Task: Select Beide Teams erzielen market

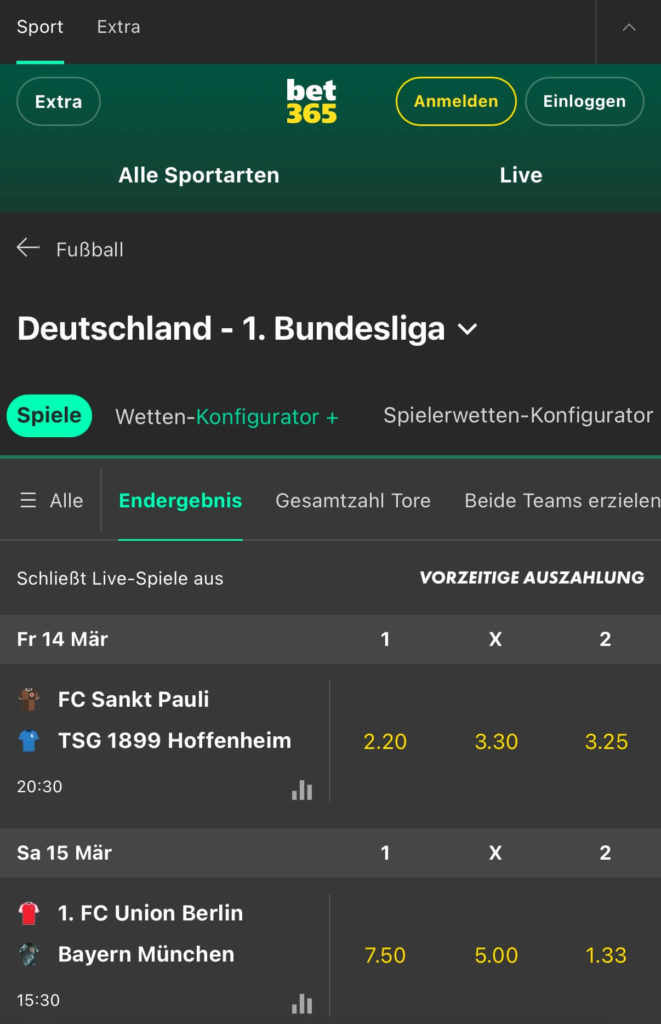Action: (561, 501)
